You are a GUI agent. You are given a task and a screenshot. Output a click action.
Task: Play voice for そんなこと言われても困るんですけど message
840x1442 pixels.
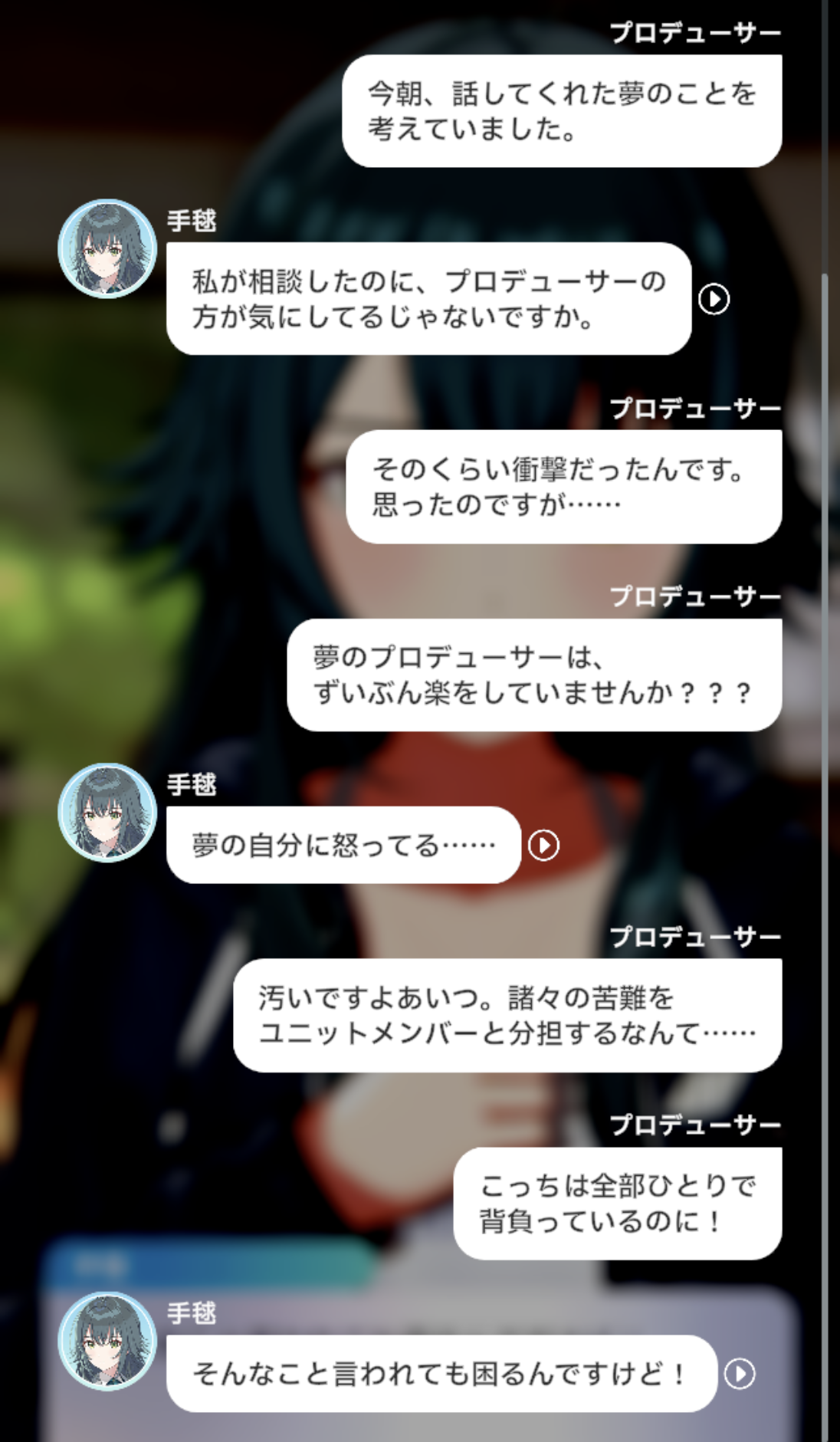[x=740, y=1374]
